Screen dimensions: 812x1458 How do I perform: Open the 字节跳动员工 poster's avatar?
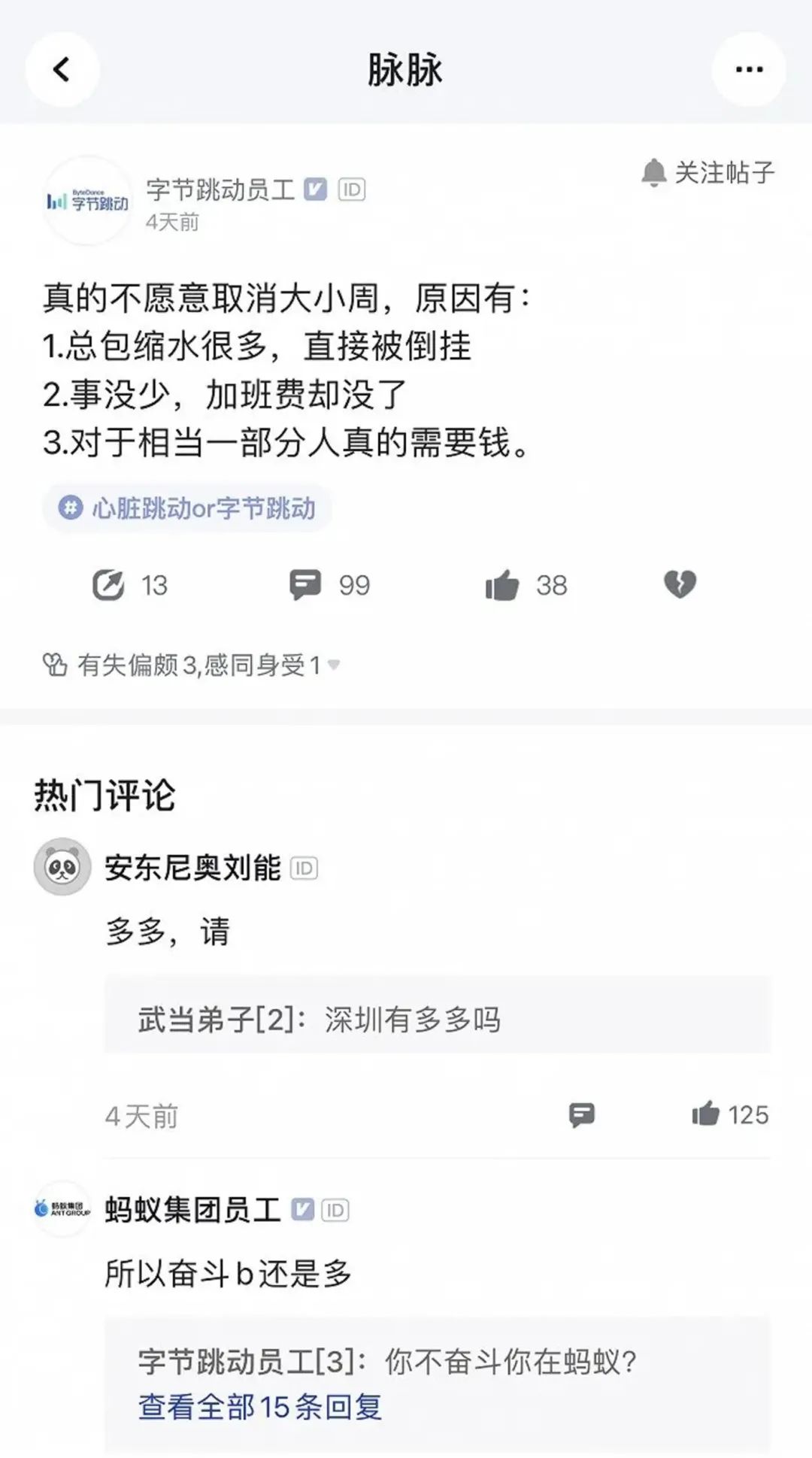tap(88, 201)
